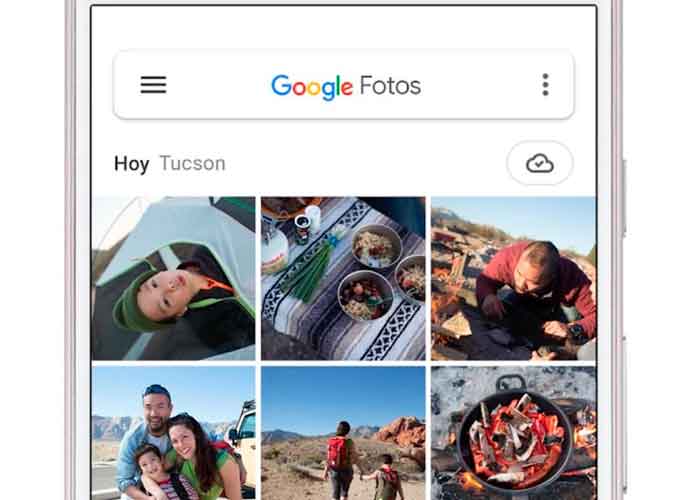Open the photo of food bowls on blanket
The image size is (700, 500).
pos(343,278)
